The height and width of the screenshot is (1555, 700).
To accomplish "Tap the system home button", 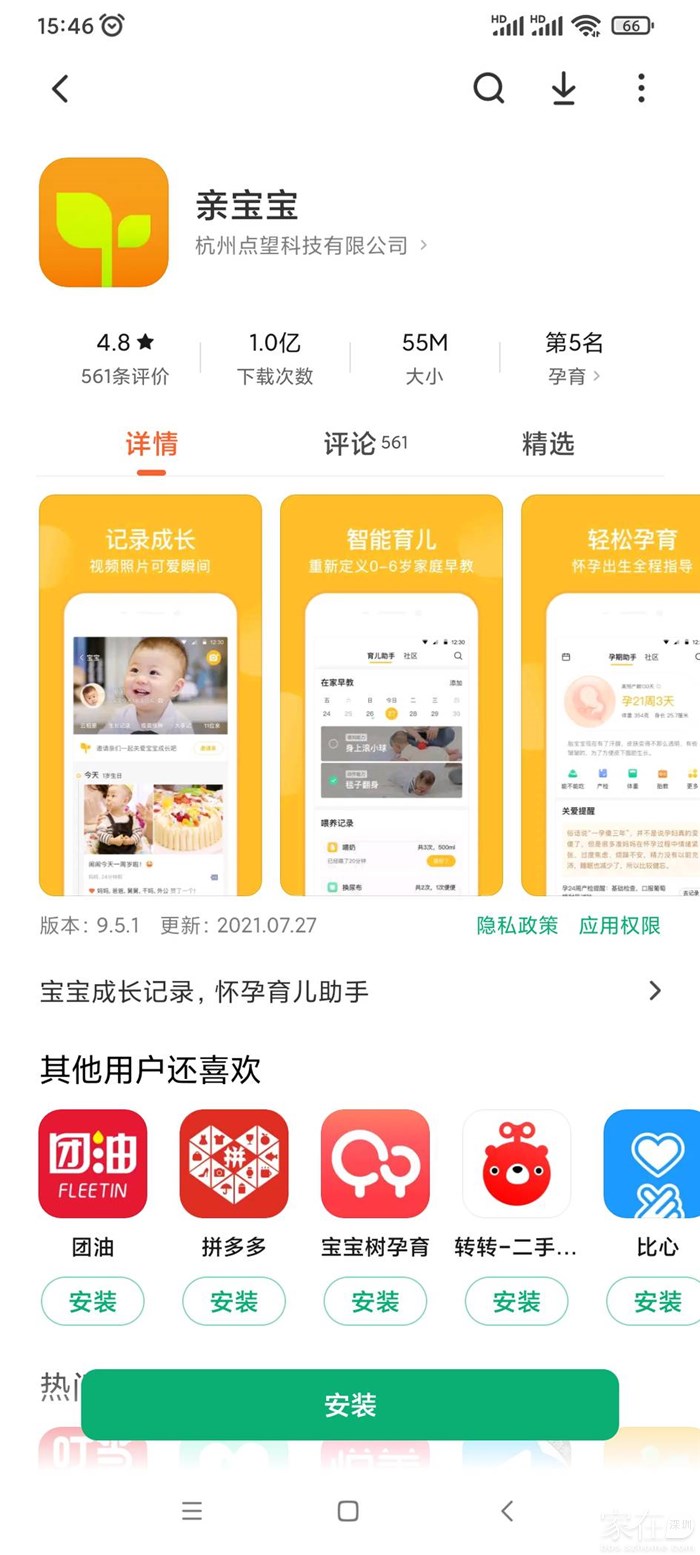I will 348,1511.
